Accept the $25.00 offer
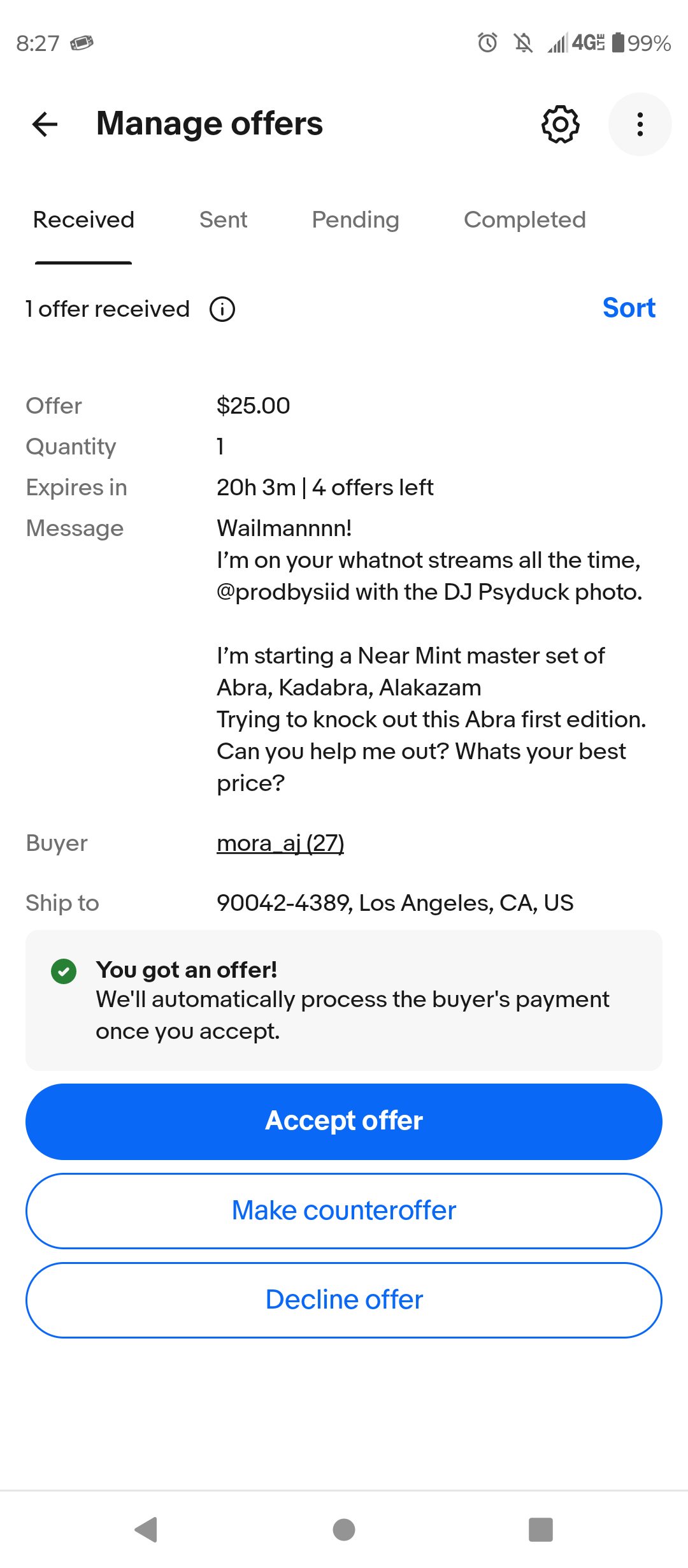Image resolution: width=688 pixels, height=1568 pixels. point(344,1121)
